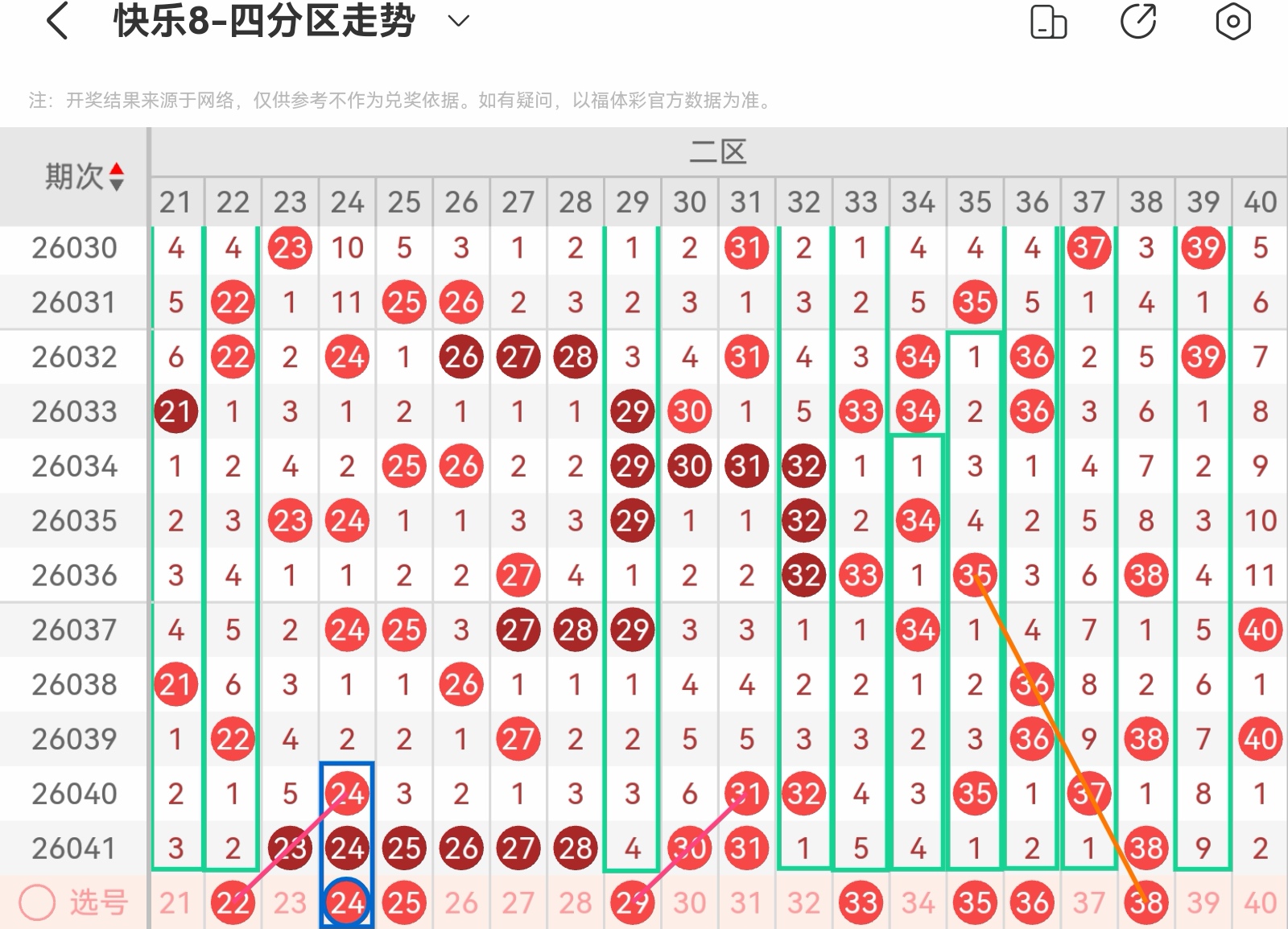
Task: Add number 37 in 选号 row
Action: 1089,902
